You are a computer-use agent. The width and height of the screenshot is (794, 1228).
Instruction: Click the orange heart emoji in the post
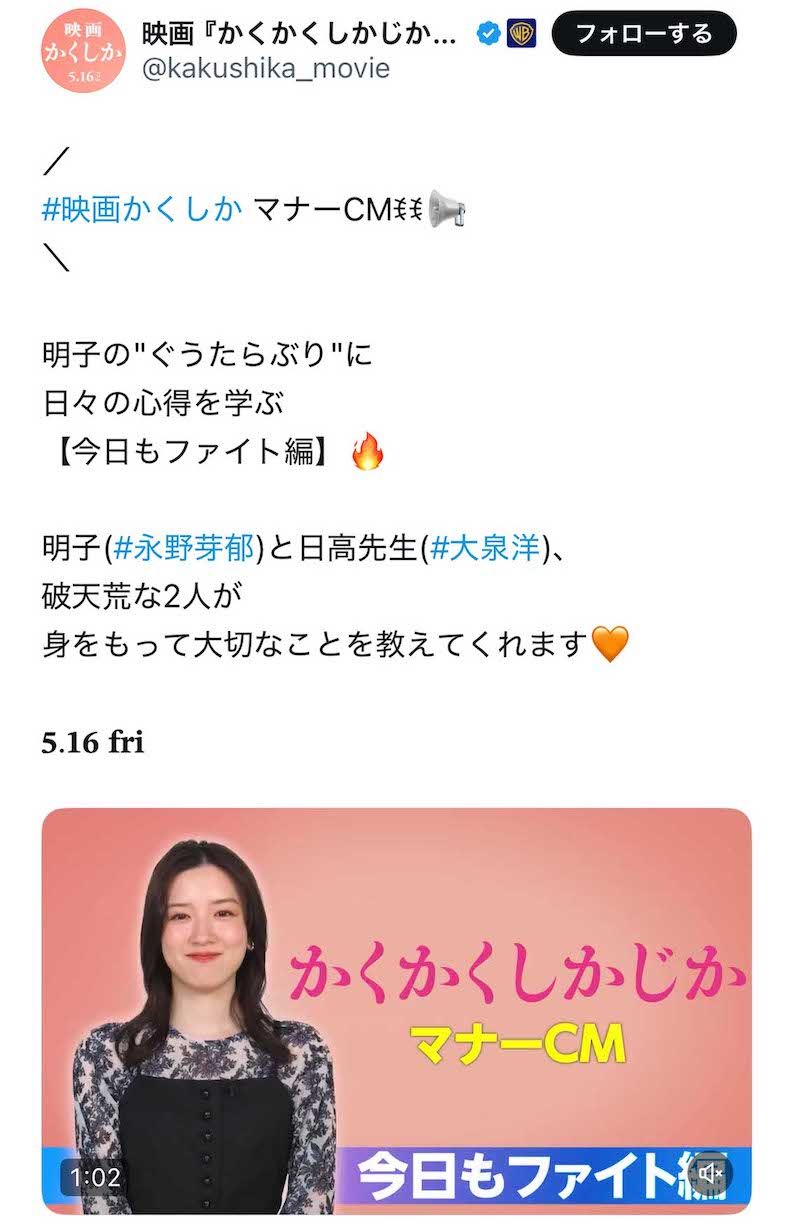coord(613,645)
